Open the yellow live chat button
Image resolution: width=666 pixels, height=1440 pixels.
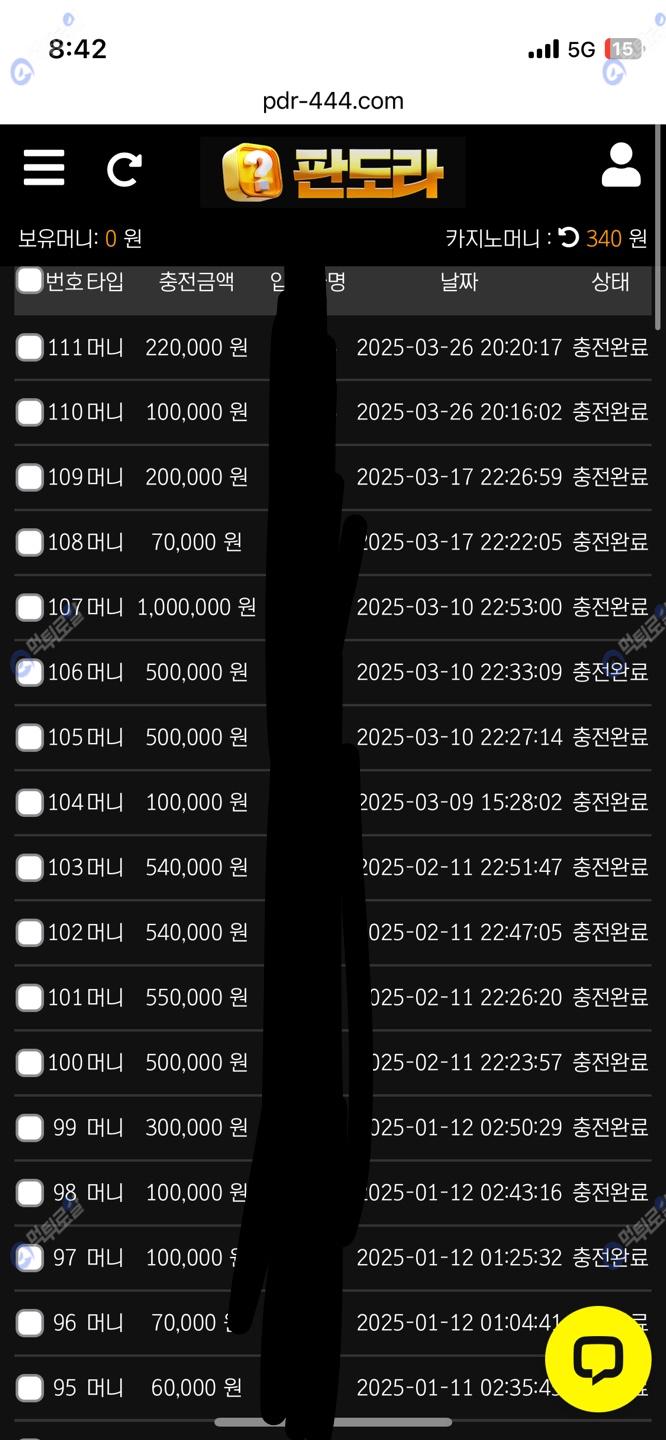[x=598, y=1359]
